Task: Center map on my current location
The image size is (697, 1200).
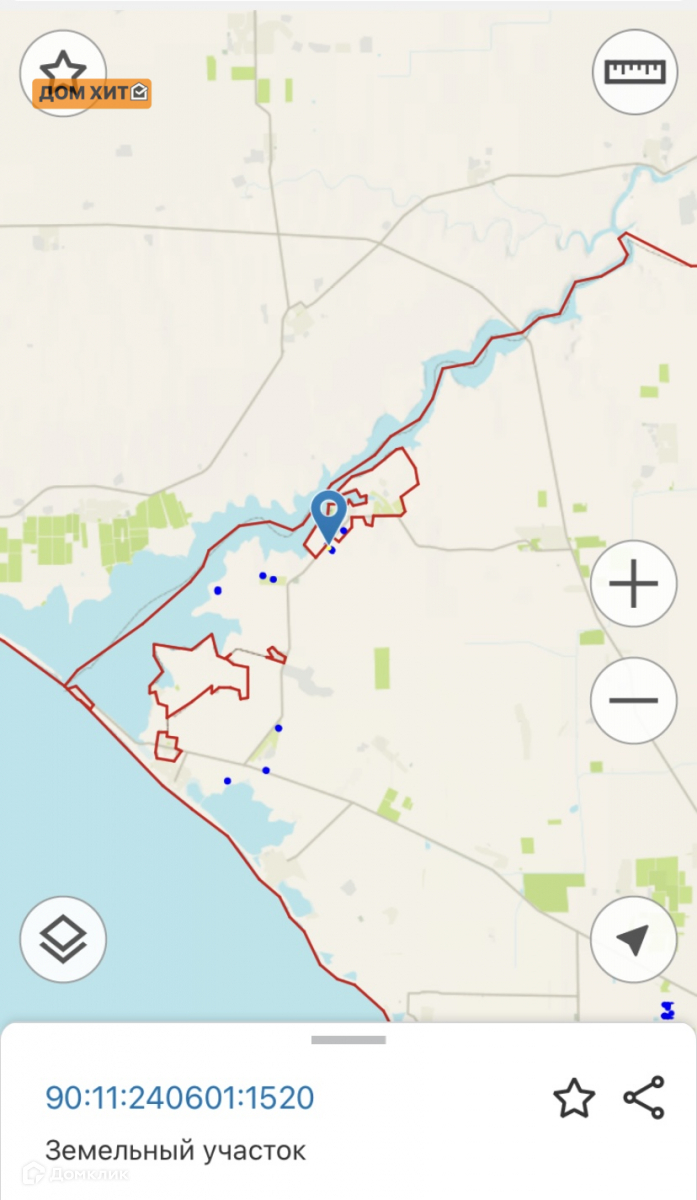Action: tap(634, 940)
